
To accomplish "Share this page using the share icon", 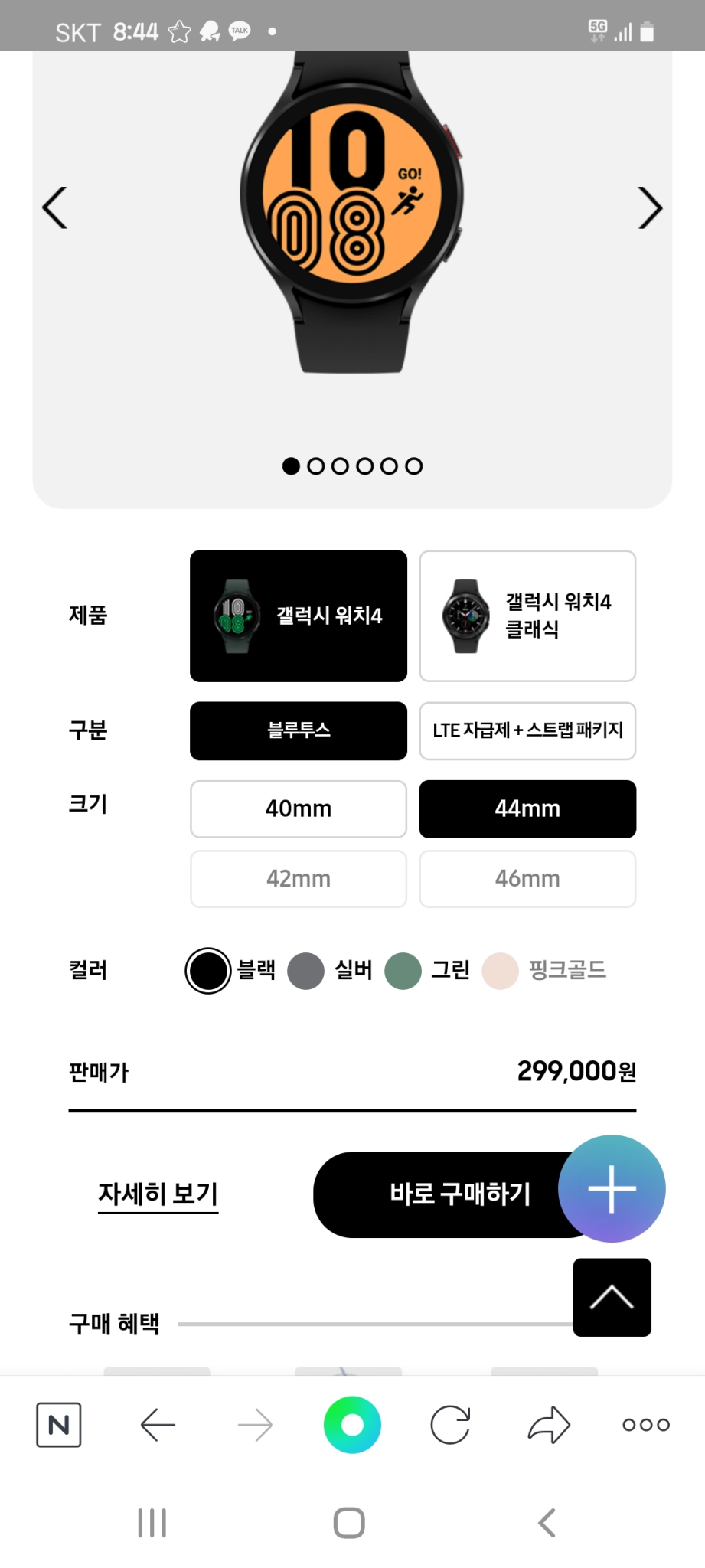I will click(x=548, y=1424).
